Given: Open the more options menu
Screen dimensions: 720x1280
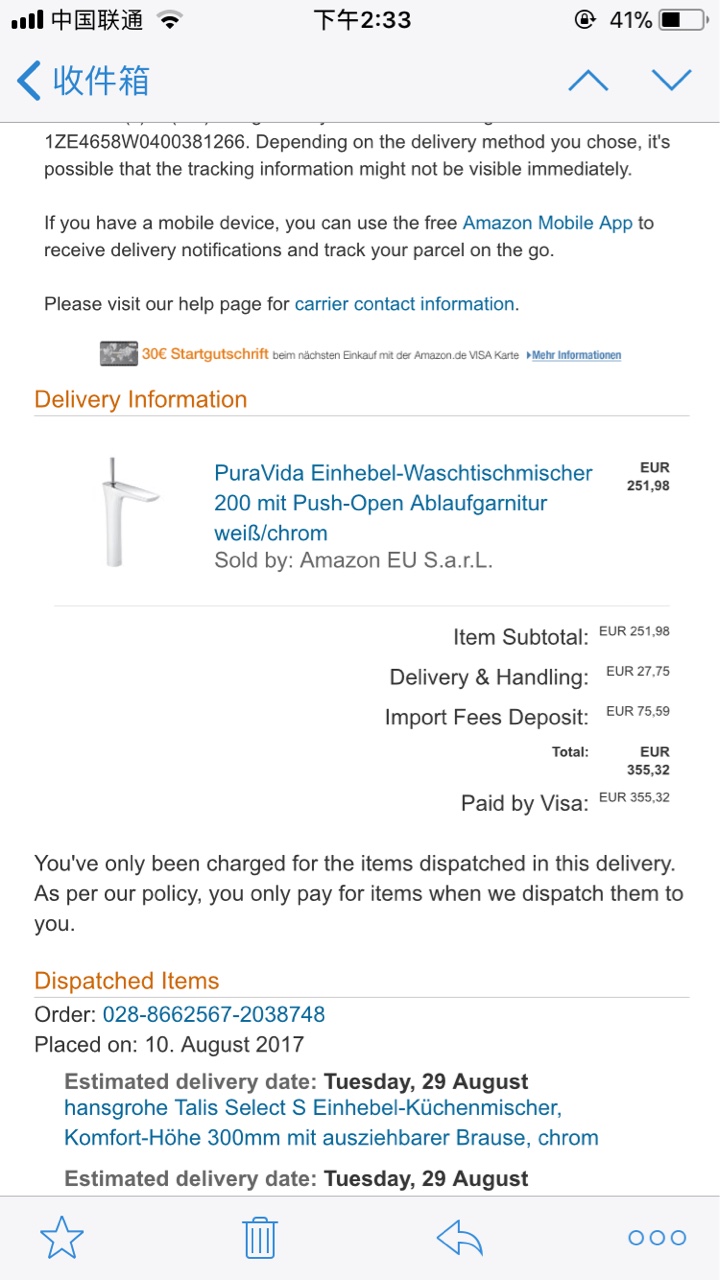Looking at the screenshot, I should coord(657,1238).
